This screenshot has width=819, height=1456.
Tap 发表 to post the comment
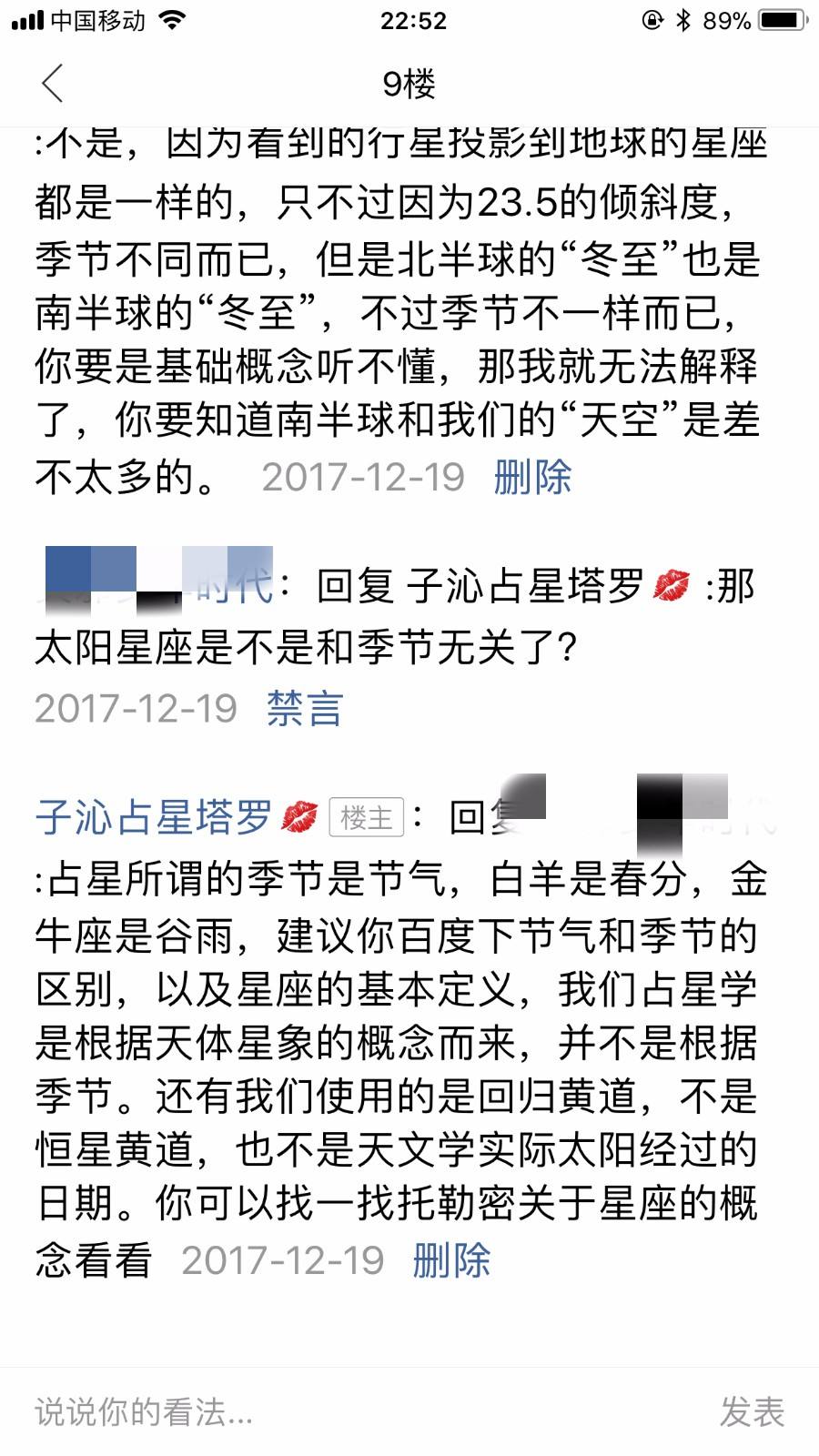(x=752, y=1411)
